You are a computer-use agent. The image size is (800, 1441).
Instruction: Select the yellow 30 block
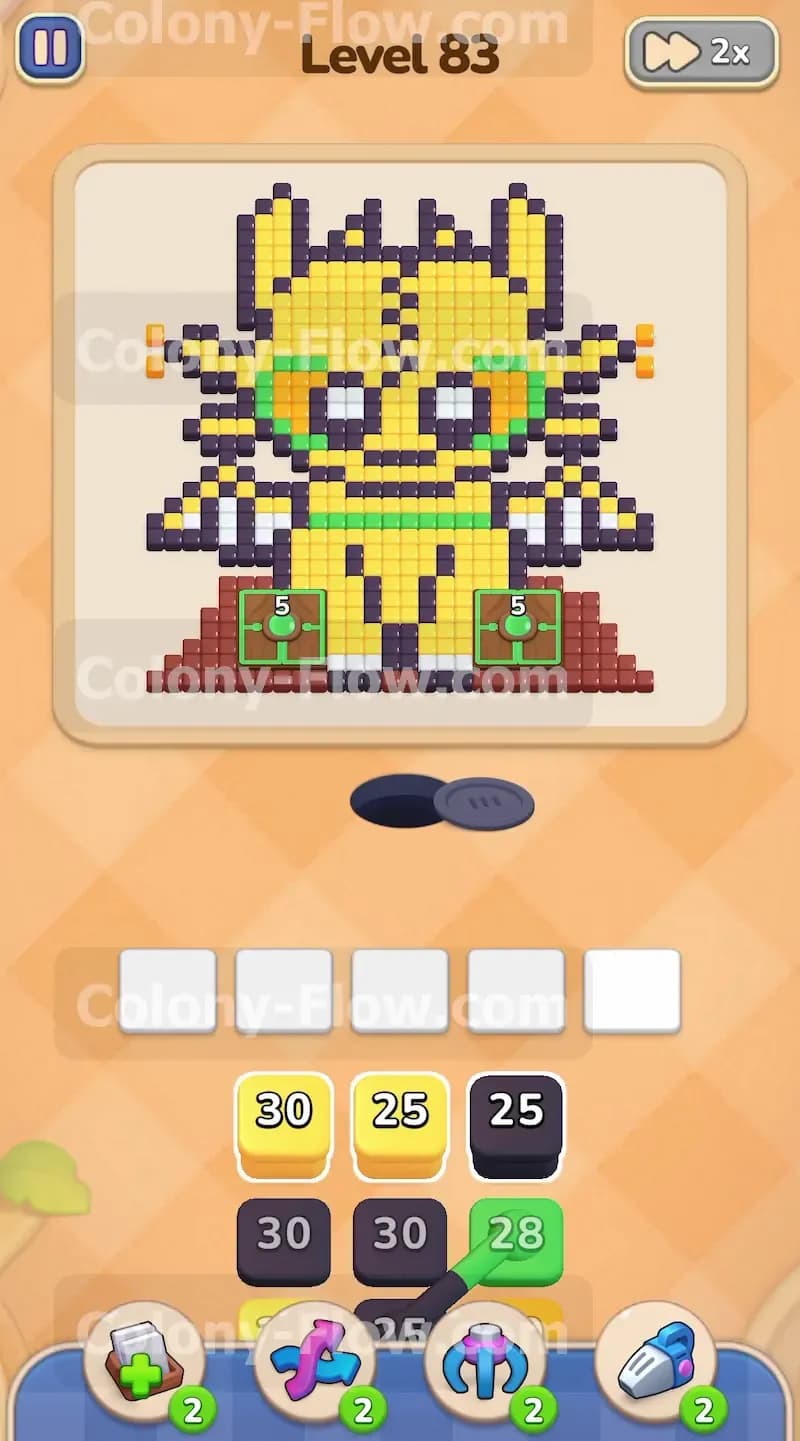[284, 1125]
